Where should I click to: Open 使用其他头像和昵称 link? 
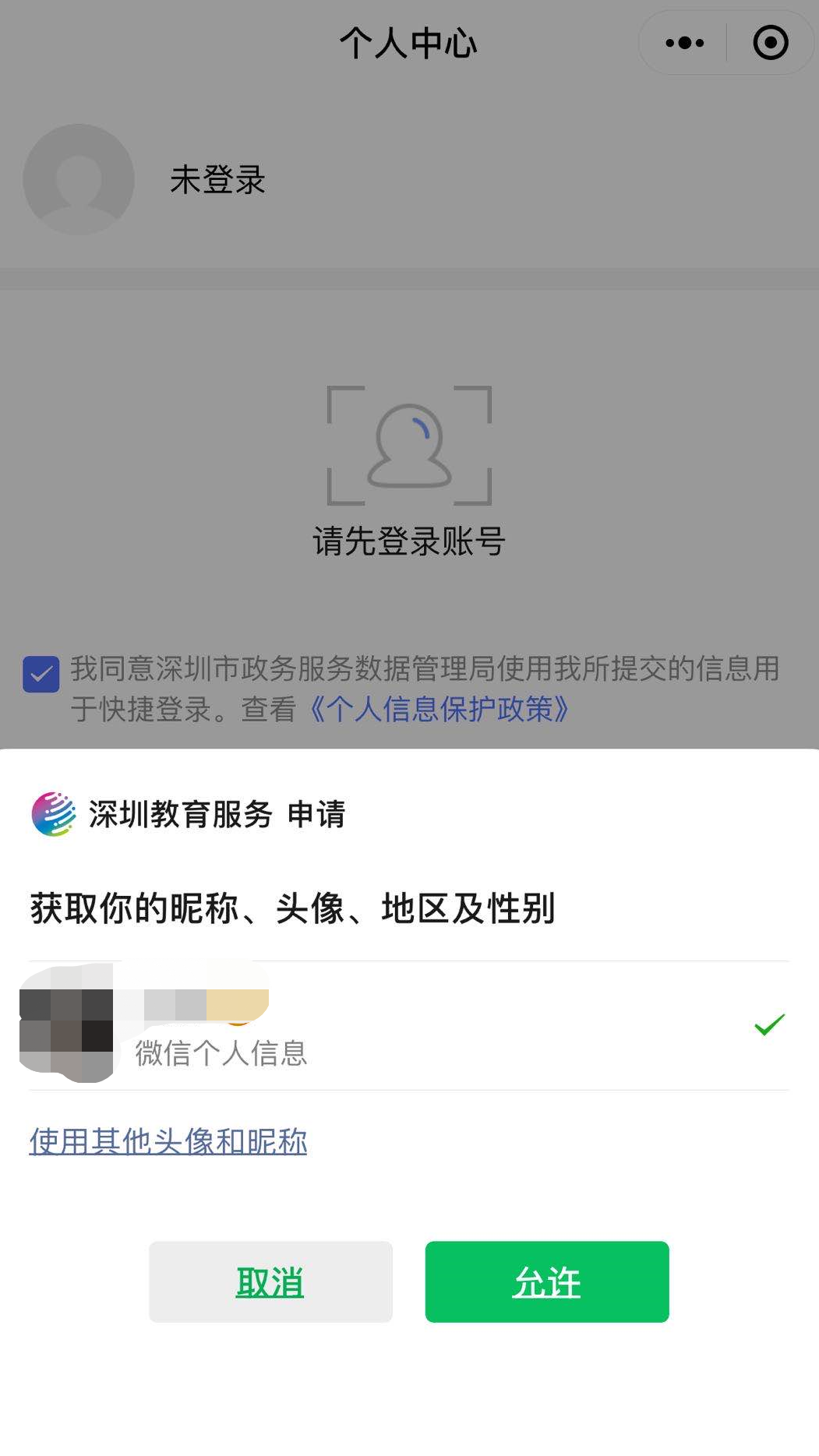pos(168,1141)
